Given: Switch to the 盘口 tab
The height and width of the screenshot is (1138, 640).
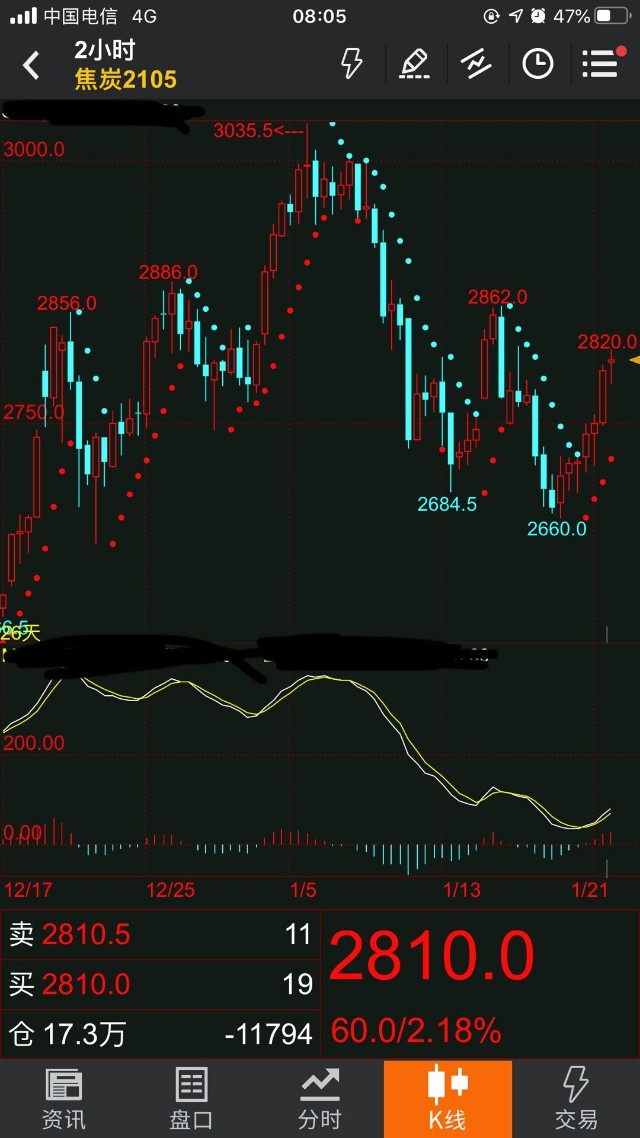Looking at the screenshot, I should coord(191,1099).
